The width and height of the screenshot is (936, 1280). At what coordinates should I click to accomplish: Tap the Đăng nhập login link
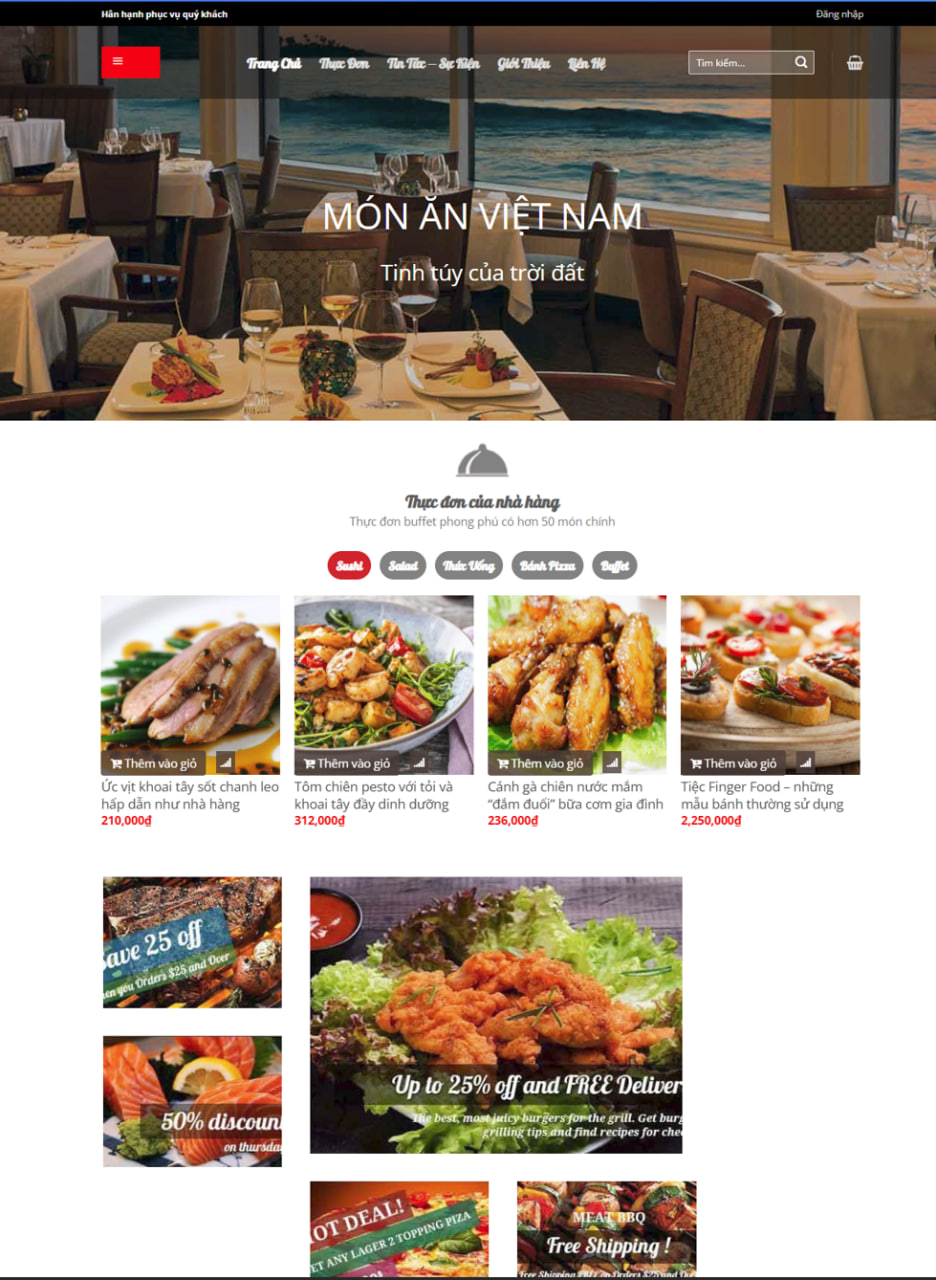coord(839,14)
